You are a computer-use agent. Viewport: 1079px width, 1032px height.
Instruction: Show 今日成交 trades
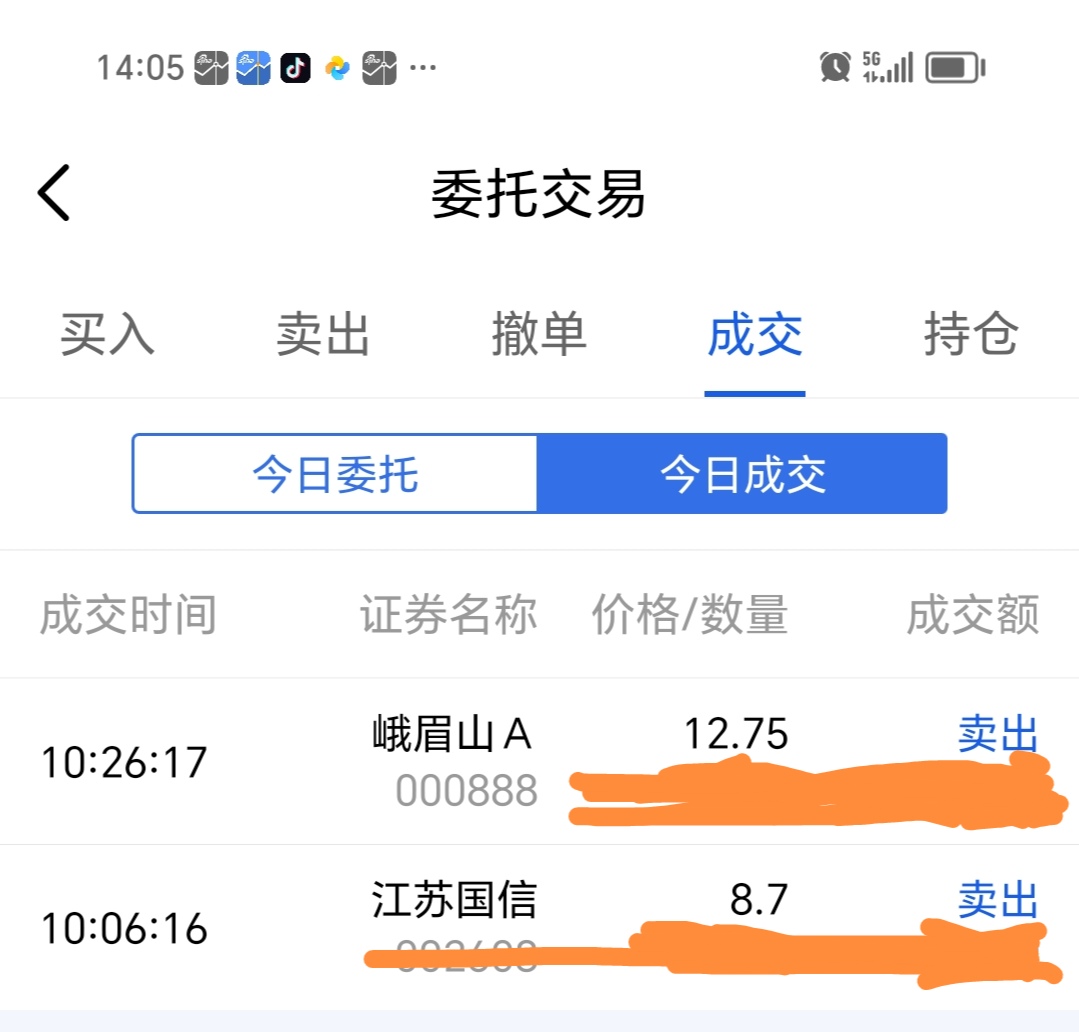tap(742, 474)
